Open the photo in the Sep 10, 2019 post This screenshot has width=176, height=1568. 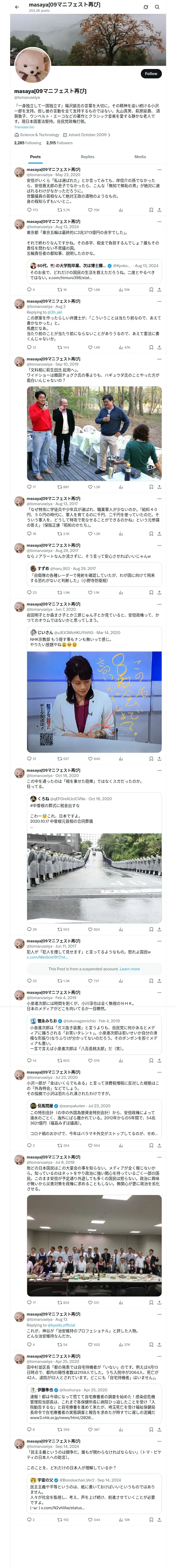coord(94,433)
